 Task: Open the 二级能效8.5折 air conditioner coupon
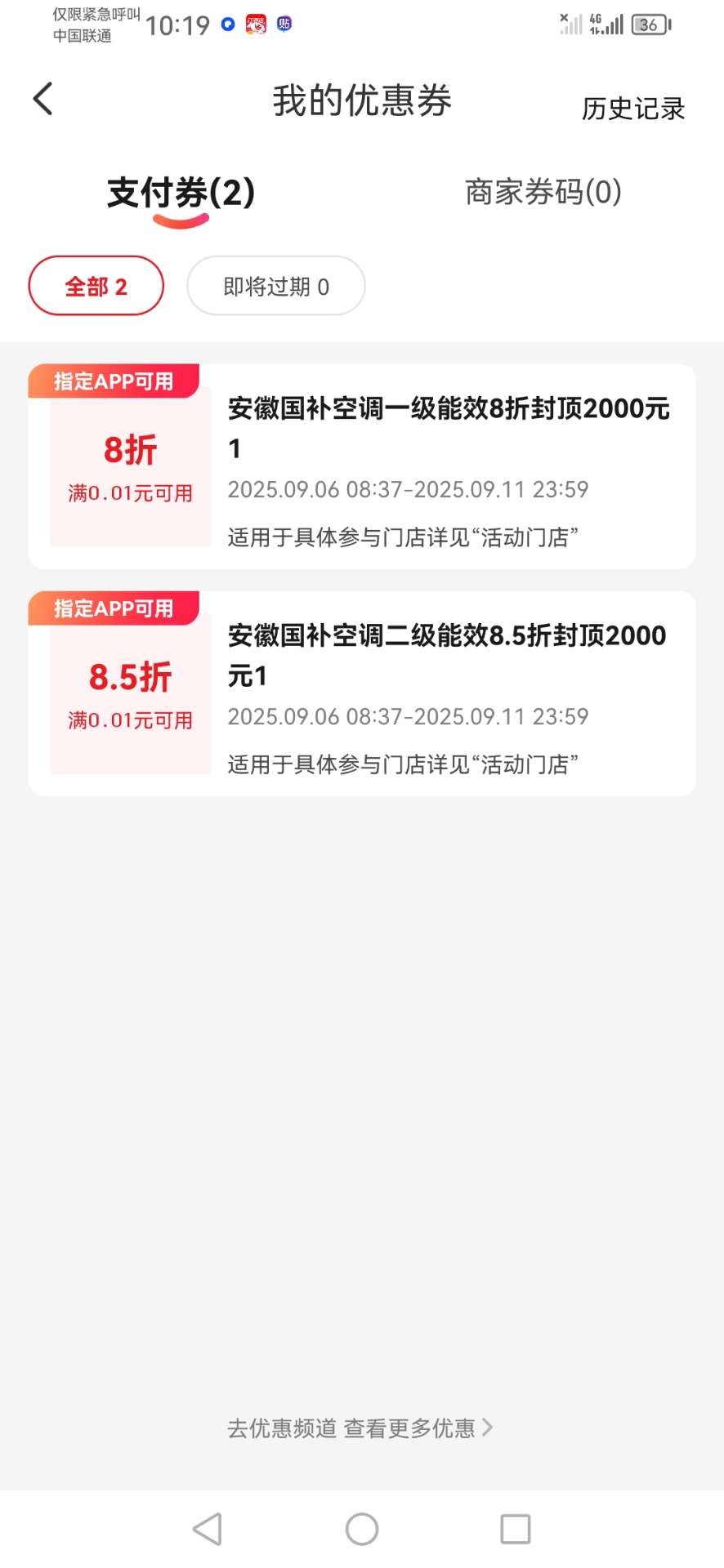[362, 693]
